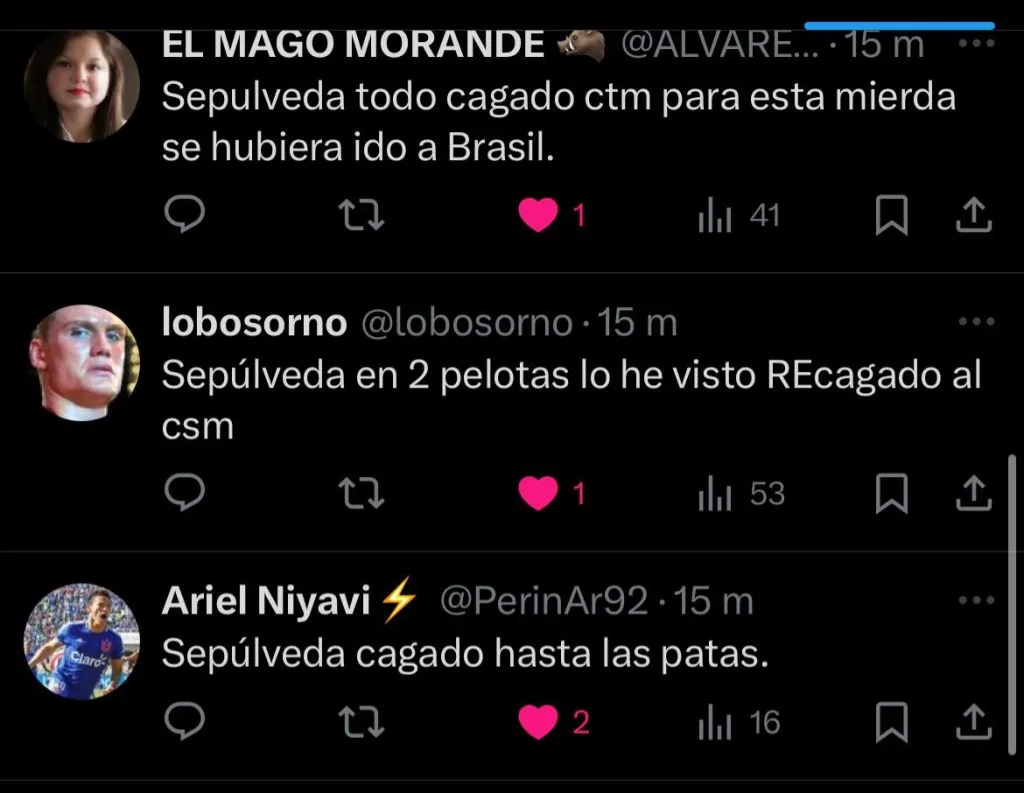Share Ariel Niyavi's tweet

pyautogui.click(x=975, y=722)
